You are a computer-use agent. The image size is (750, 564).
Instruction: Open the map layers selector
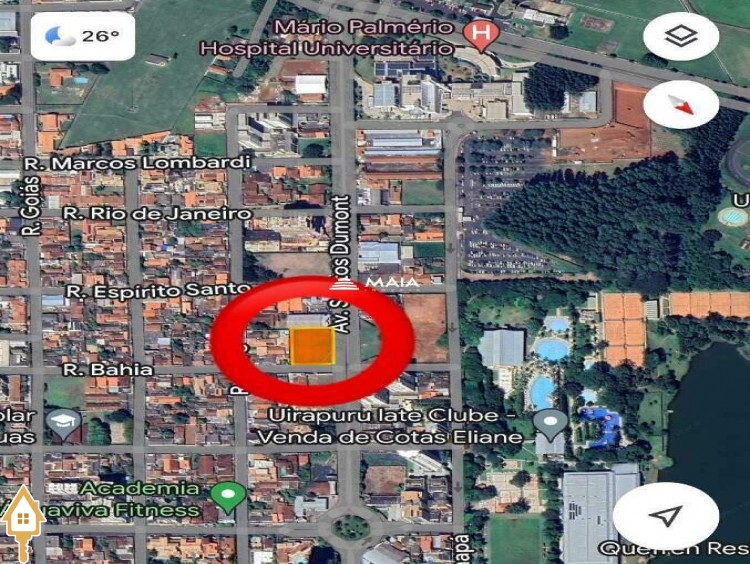[681, 37]
